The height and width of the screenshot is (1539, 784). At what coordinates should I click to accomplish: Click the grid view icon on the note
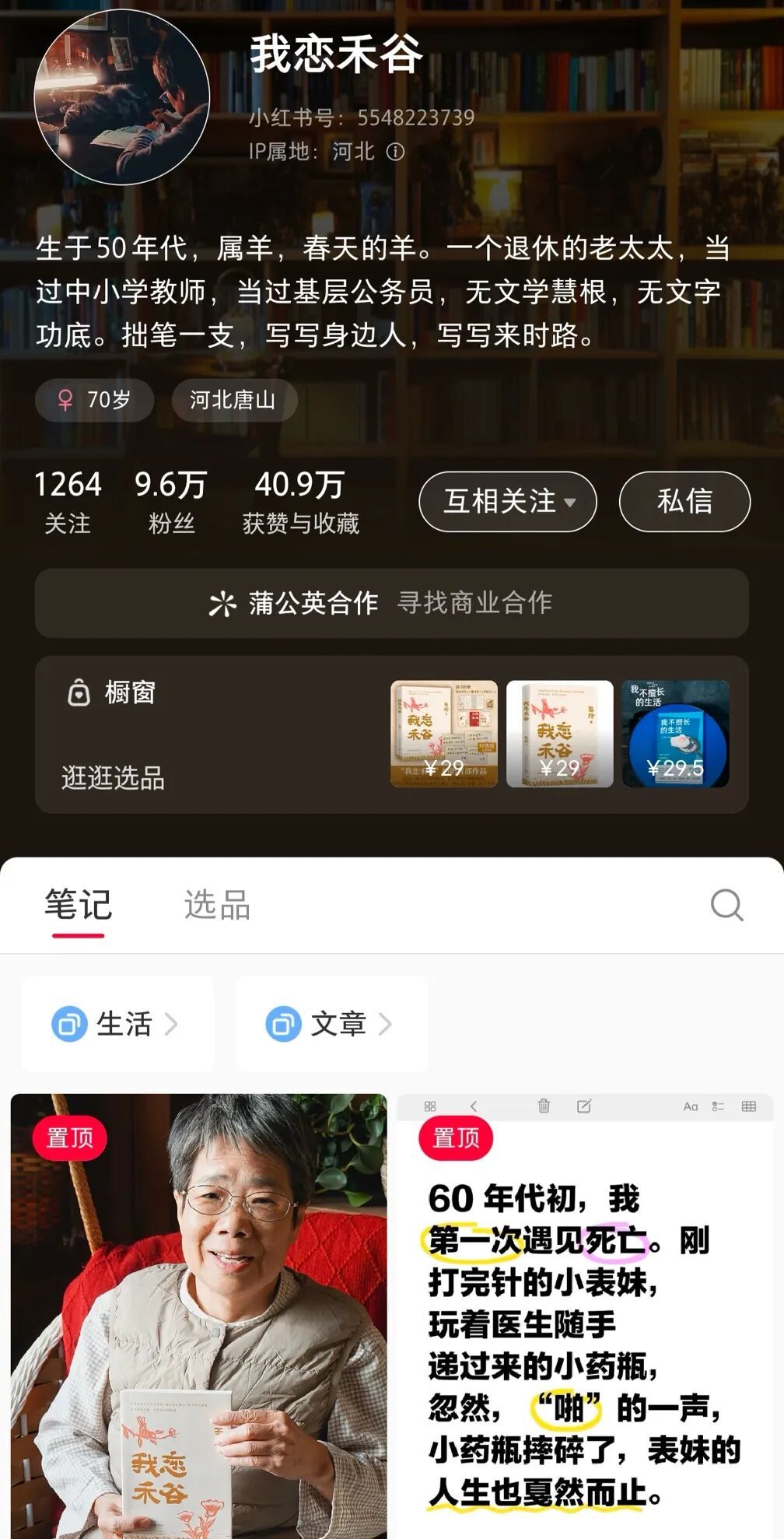tap(431, 1105)
